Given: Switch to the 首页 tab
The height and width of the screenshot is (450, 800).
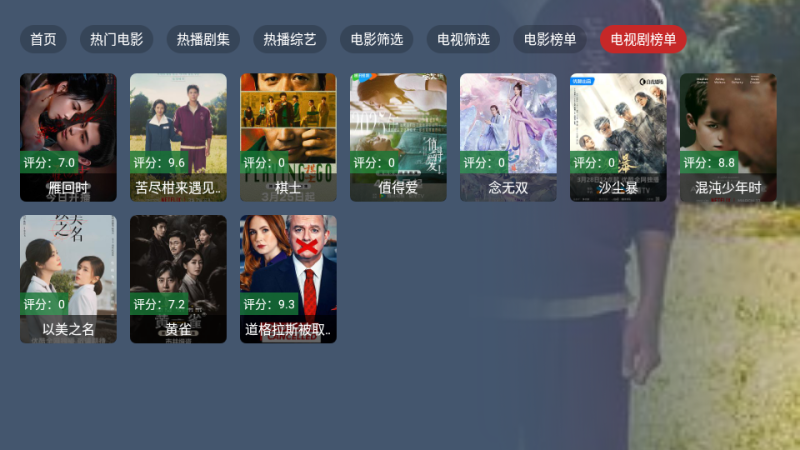Looking at the screenshot, I should pyautogui.click(x=43, y=40).
